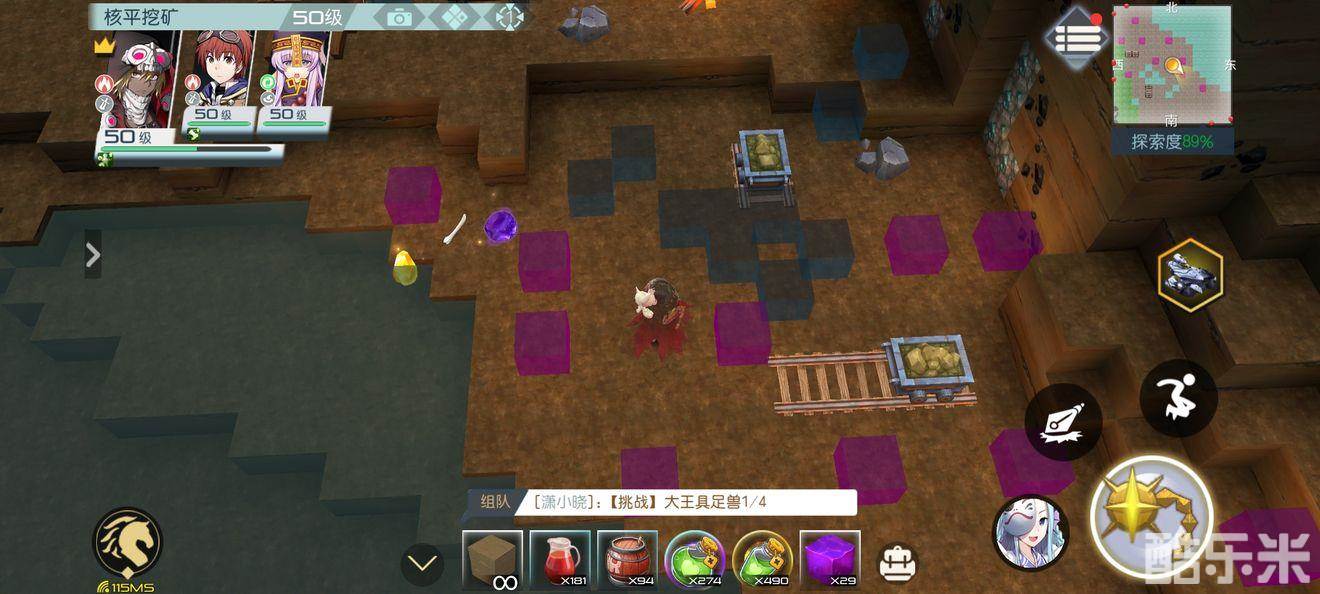Collapse the hotbar with the down chevron

pos(422,565)
